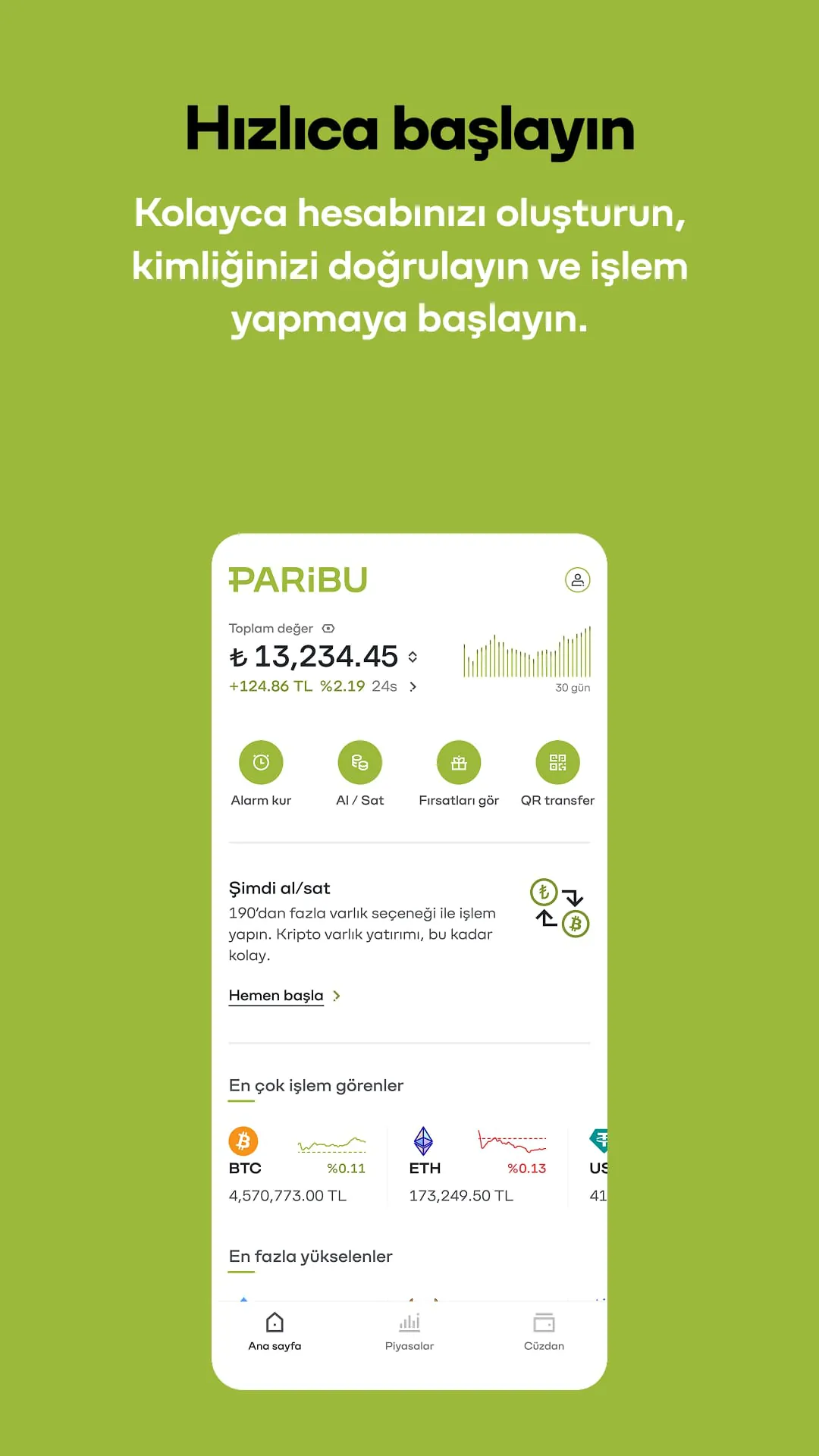
Task: Open the user profile icon
Action: pos(578,579)
